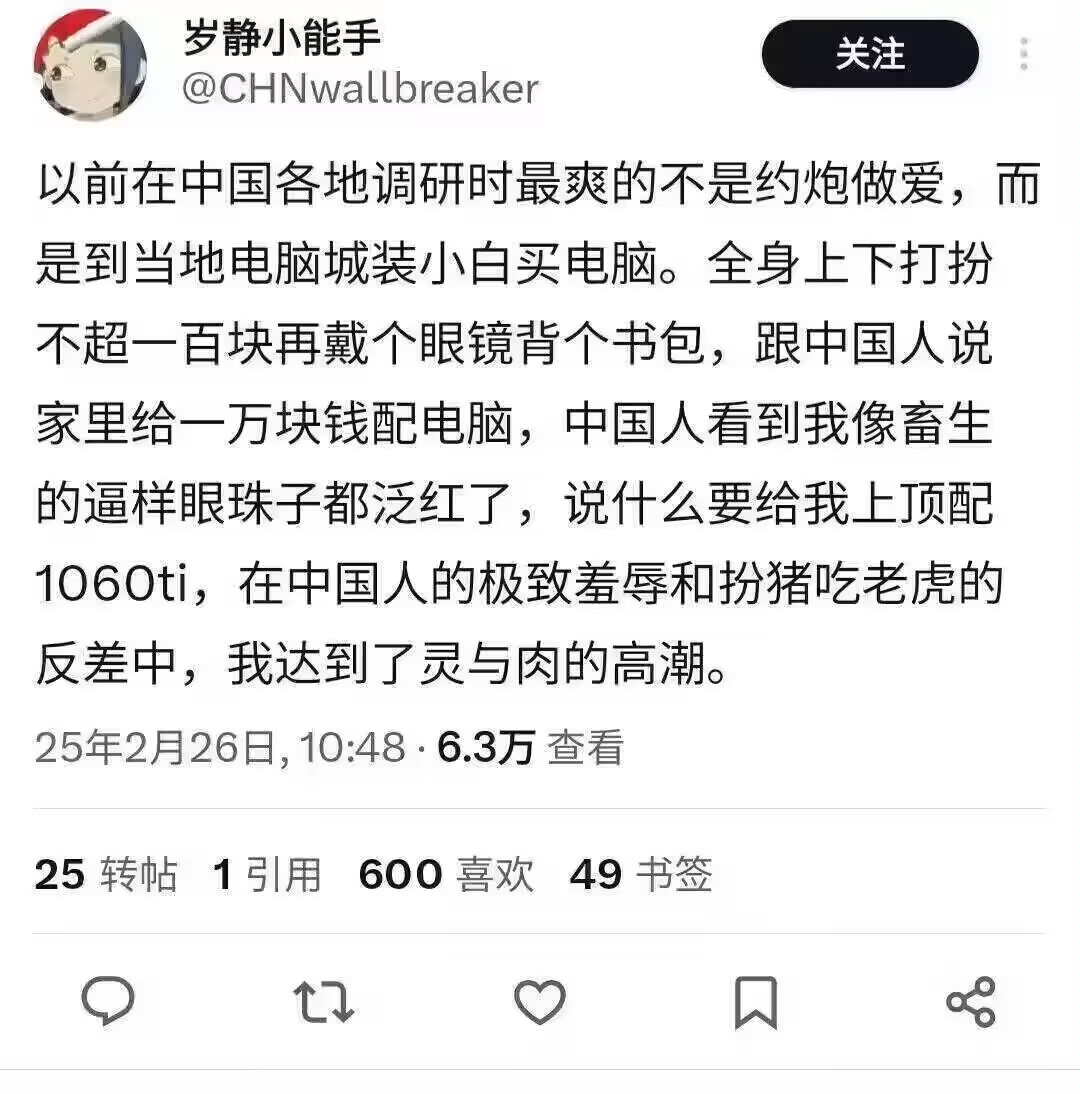The width and height of the screenshot is (1080, 1094).
Task: Open the @CHNwallbreaker profile handle
Action: point(360,89)
